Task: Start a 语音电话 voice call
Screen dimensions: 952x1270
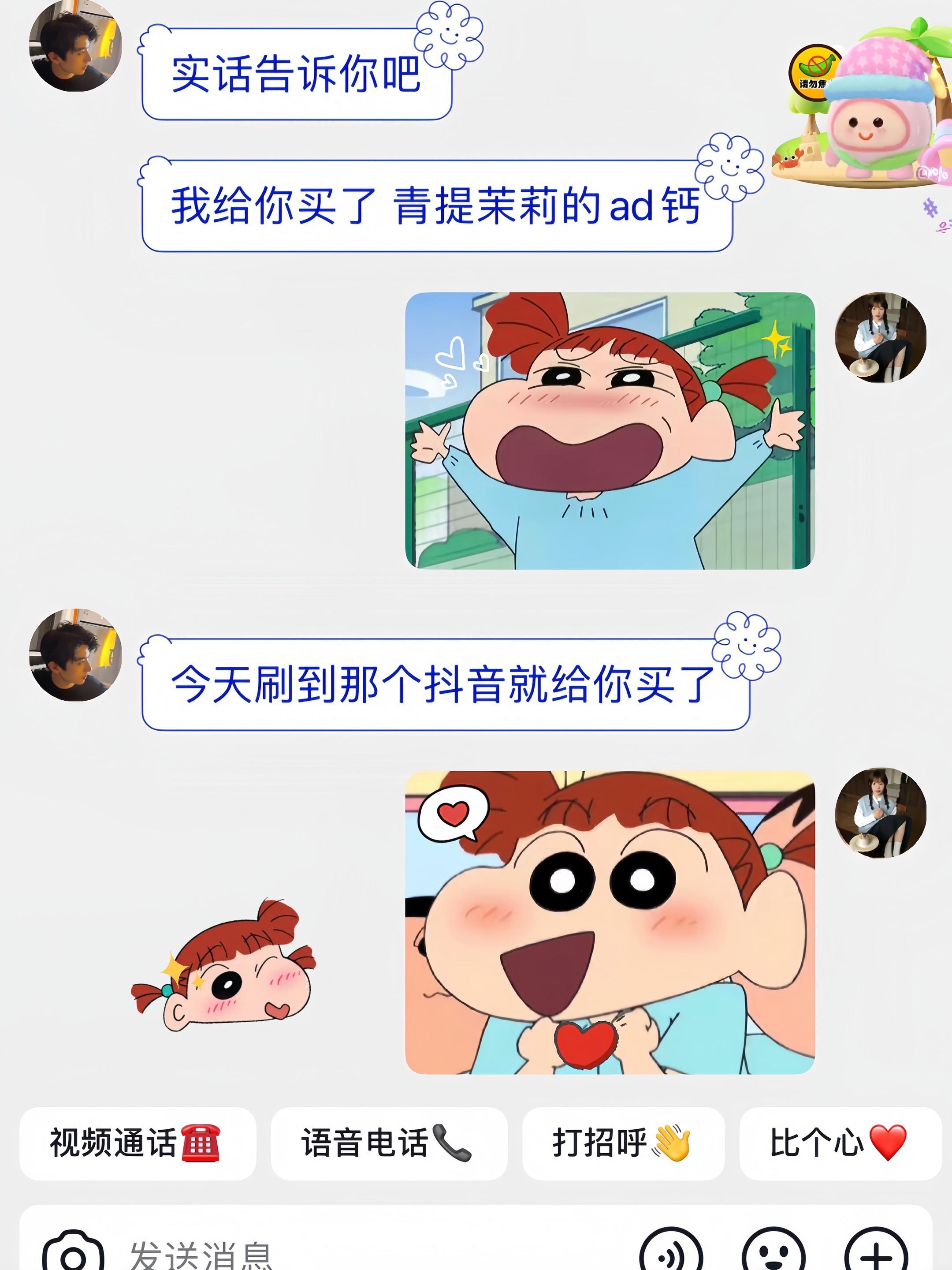Action: pyautogui.click(x=388, y=1143)
